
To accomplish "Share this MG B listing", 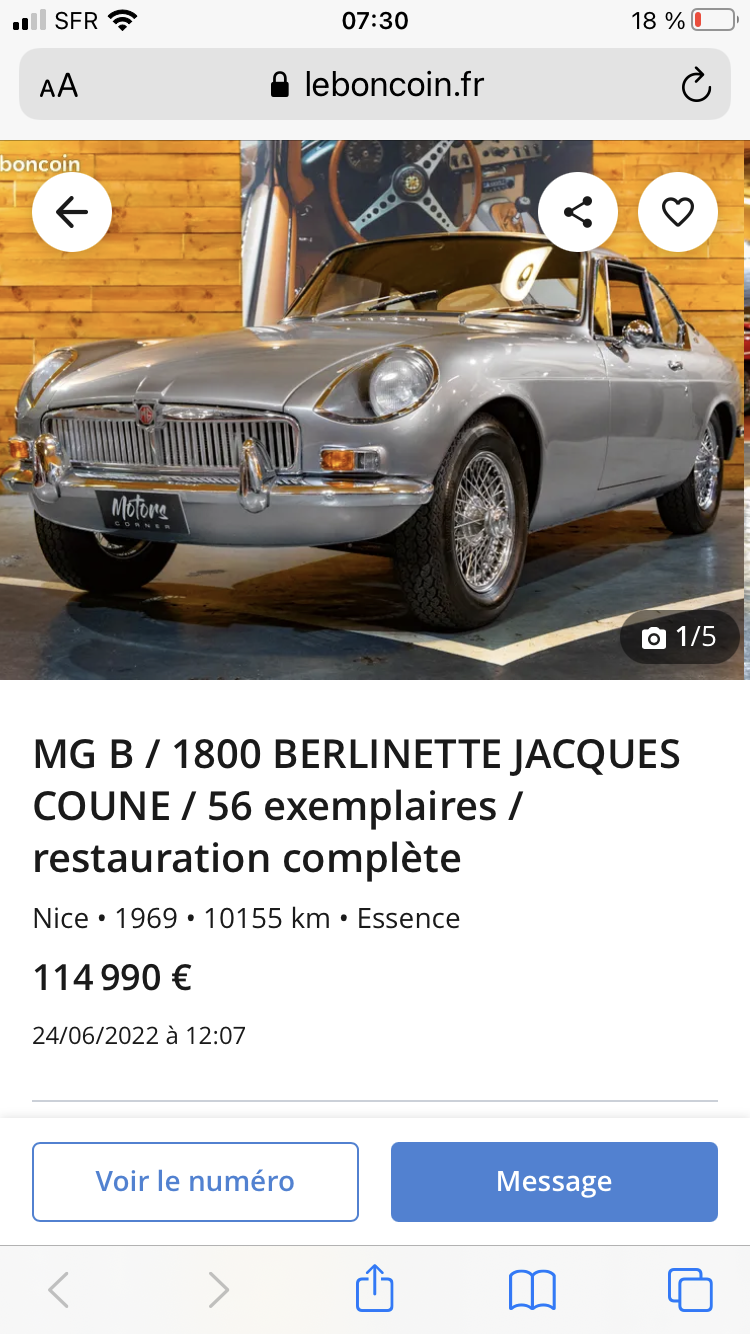I will (578, 212).
